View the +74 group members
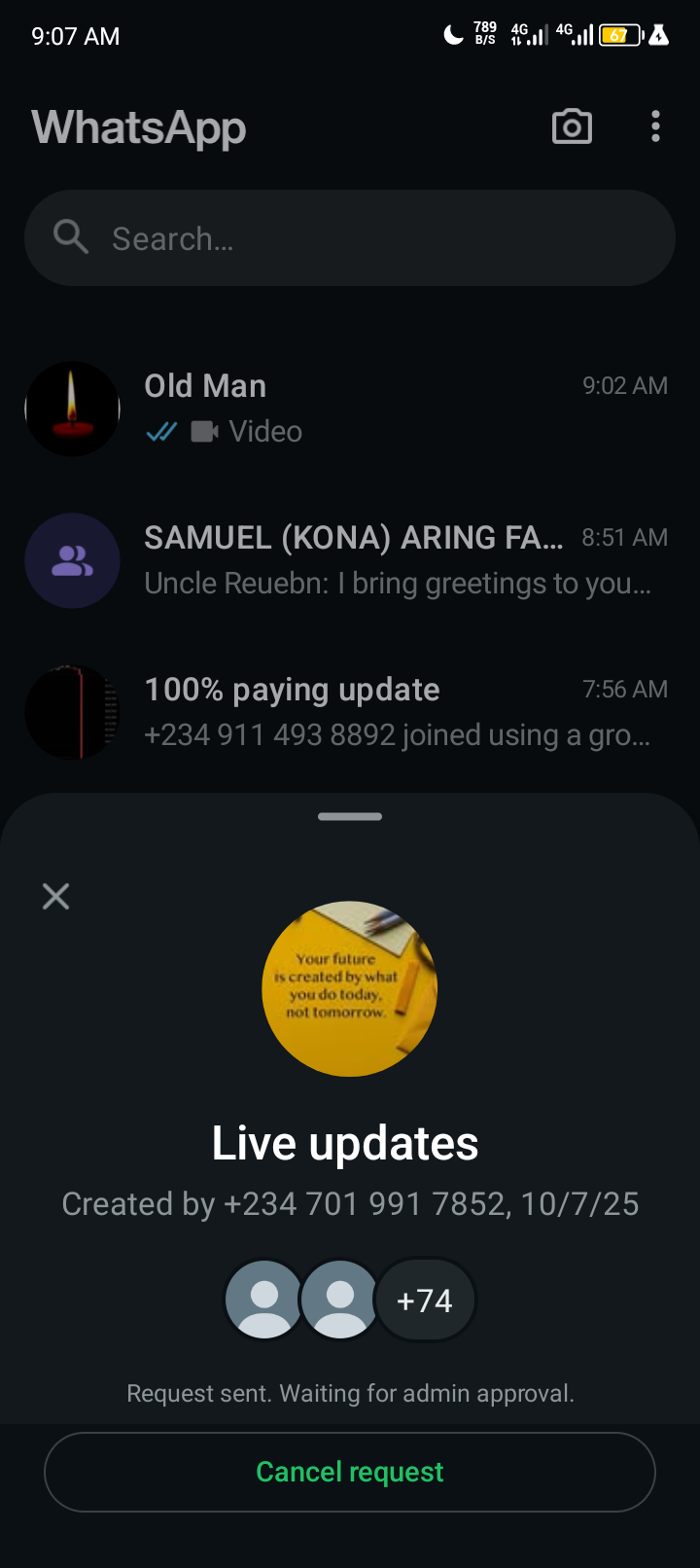The height and width of the screenshot is (1568, 700). [425, 1301]
